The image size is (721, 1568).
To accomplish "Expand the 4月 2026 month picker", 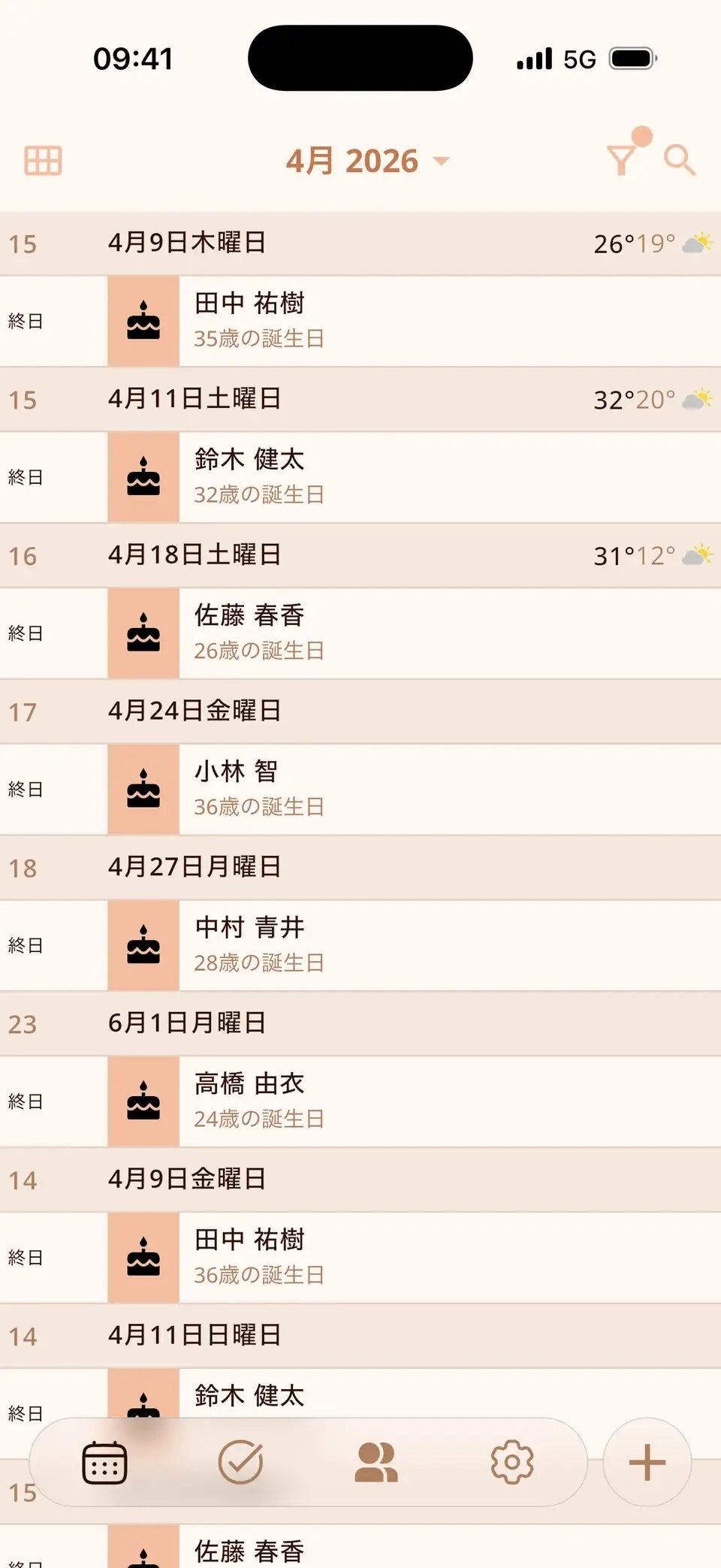I will tap(367, 161).
